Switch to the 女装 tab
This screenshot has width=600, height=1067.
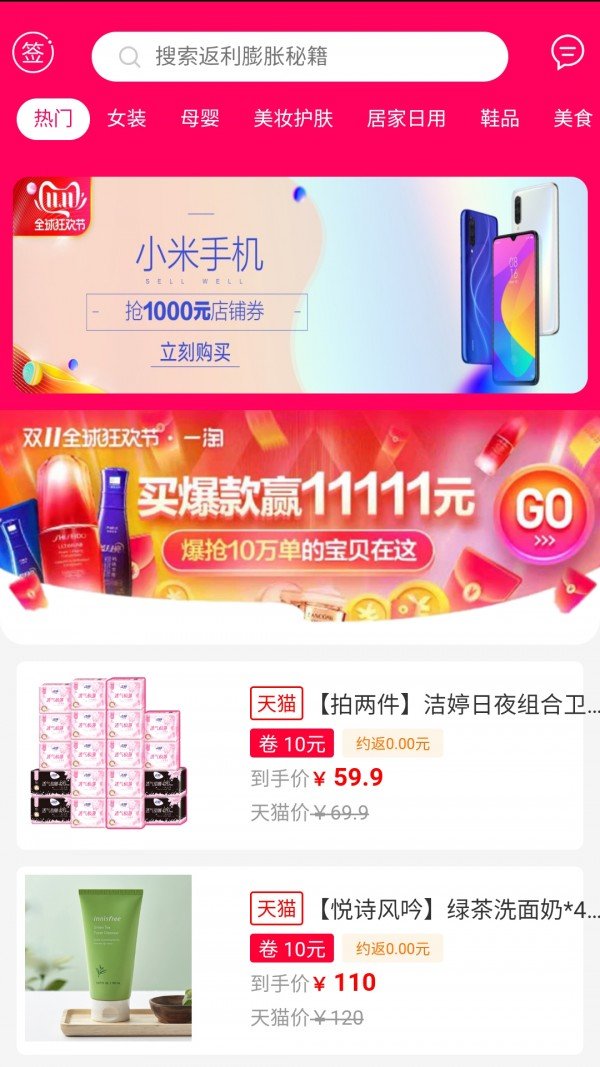(127, 119)
